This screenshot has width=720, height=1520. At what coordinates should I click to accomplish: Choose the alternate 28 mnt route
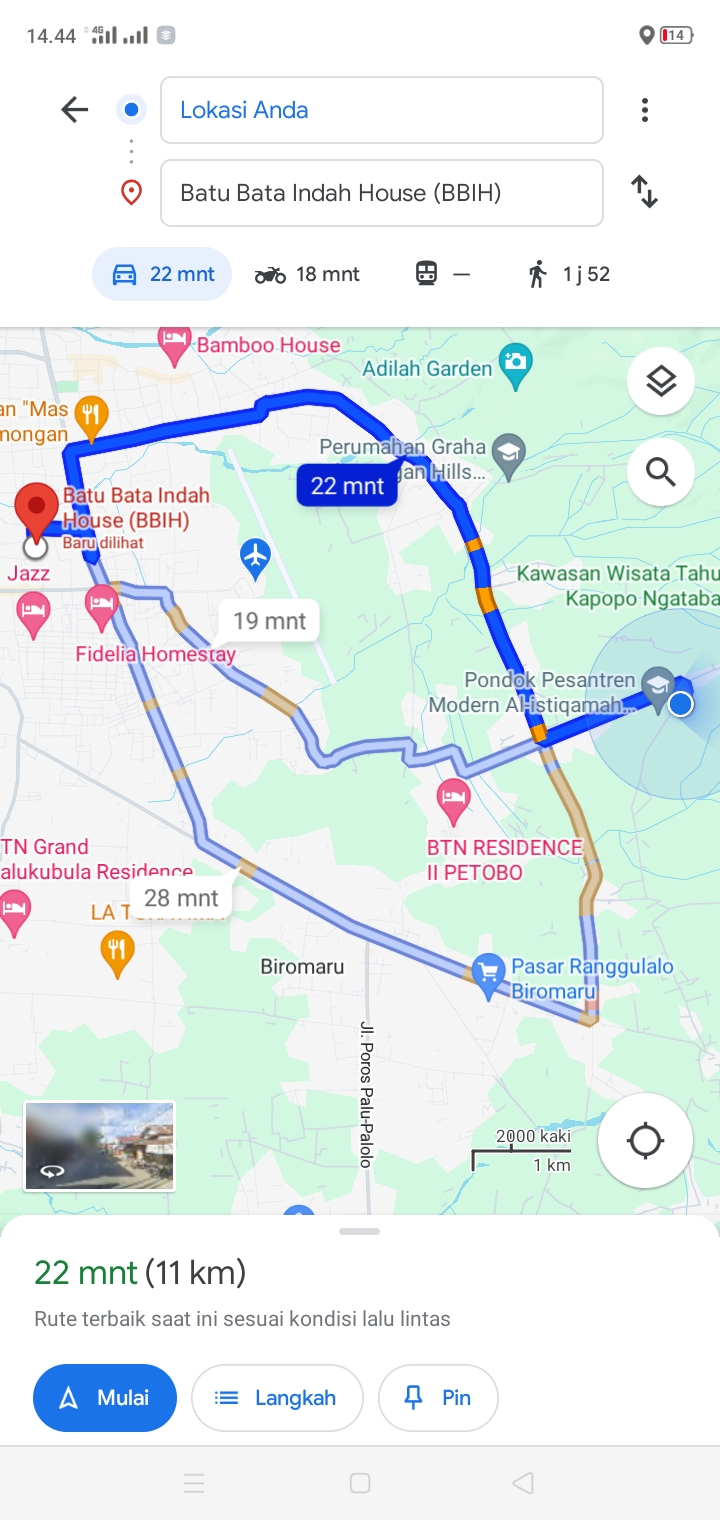point(181,898)
